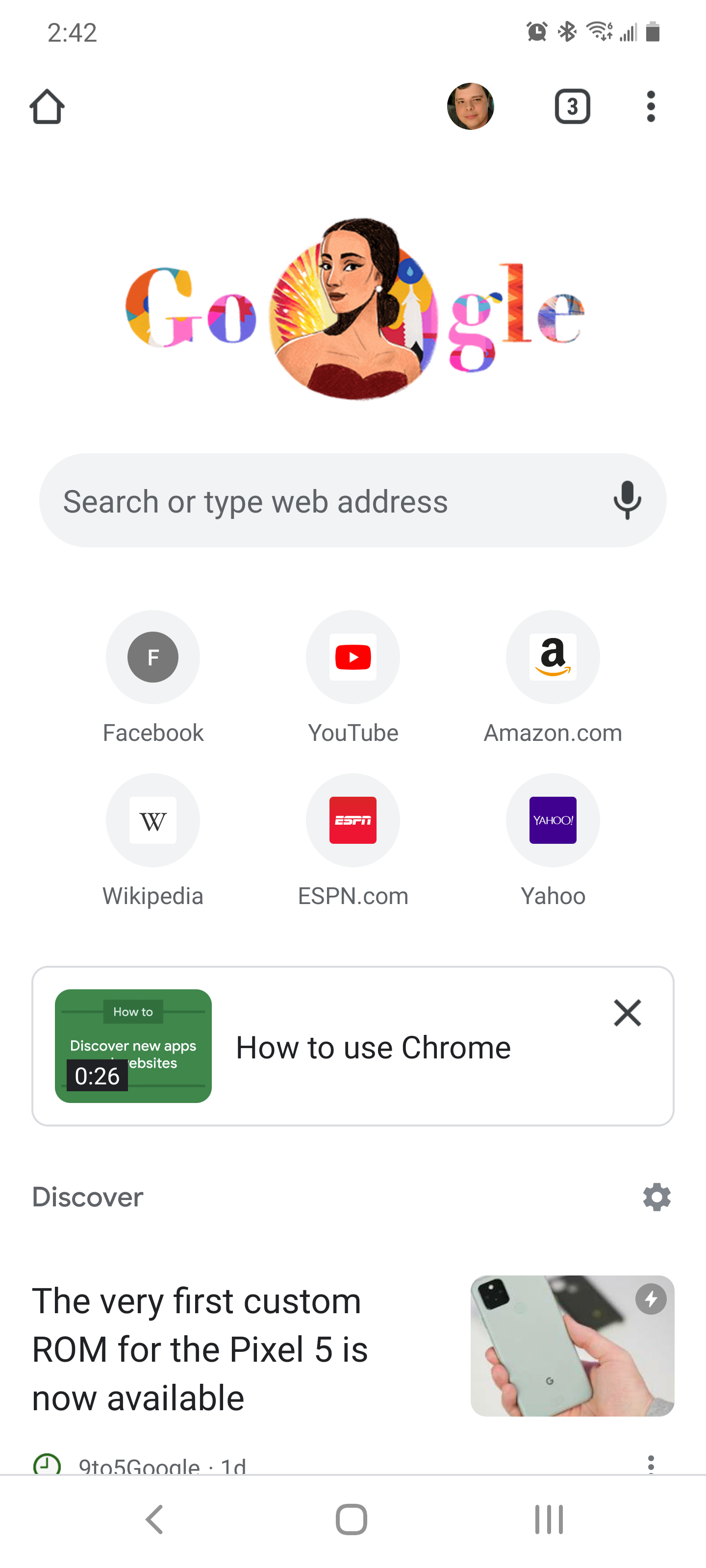Open the ESPN.com shortcut
706x1568 pixels.
click(353, 821)
